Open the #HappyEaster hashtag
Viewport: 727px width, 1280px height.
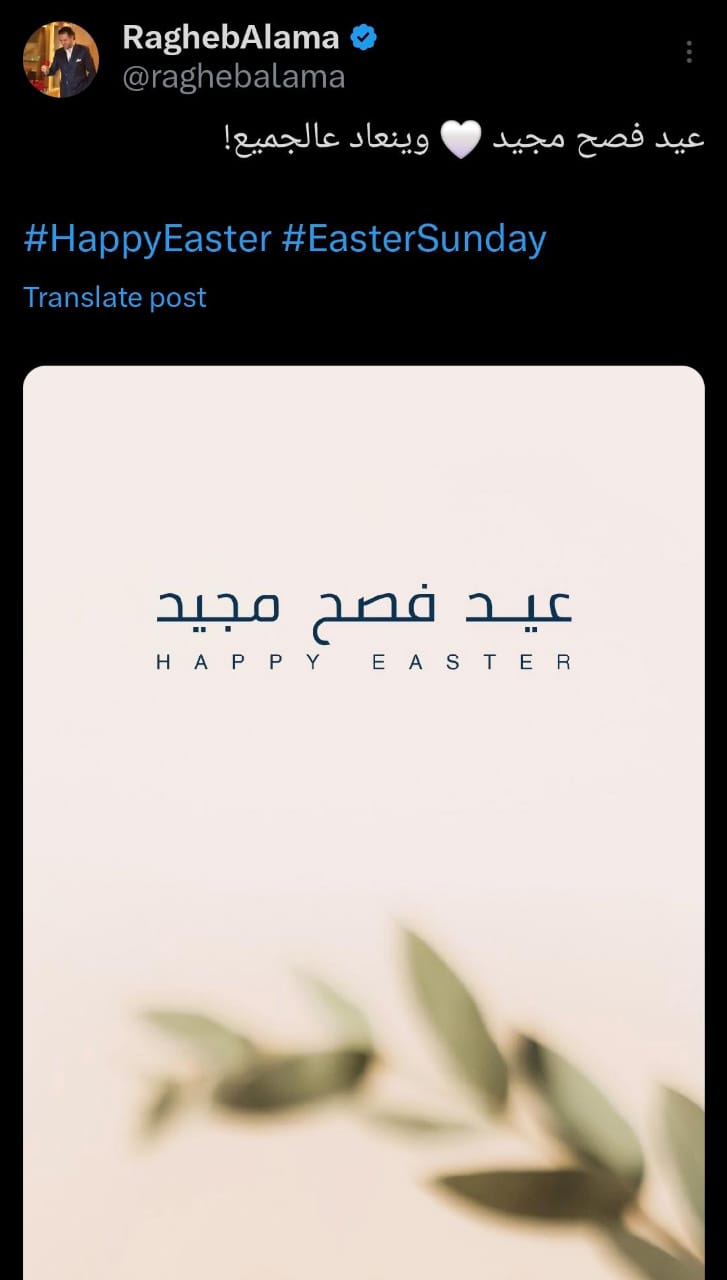click(x=147, y=239)
